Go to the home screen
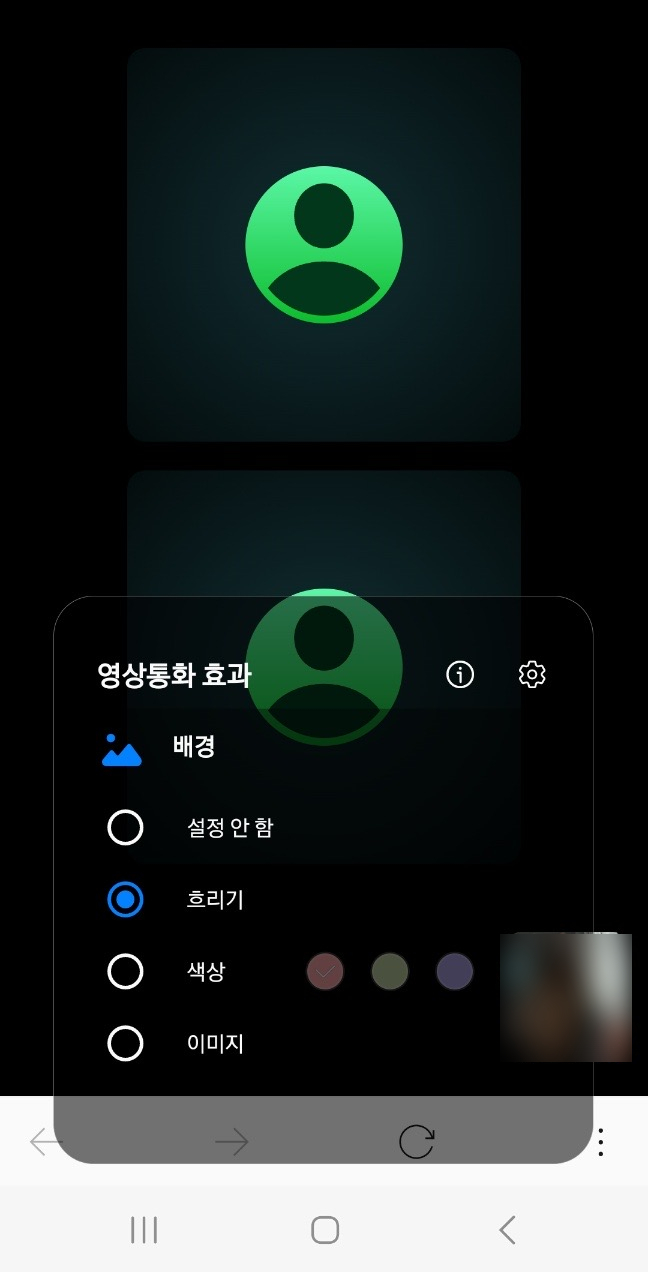The height and width of the screenshot is (1272, 648). point(325,1230)
